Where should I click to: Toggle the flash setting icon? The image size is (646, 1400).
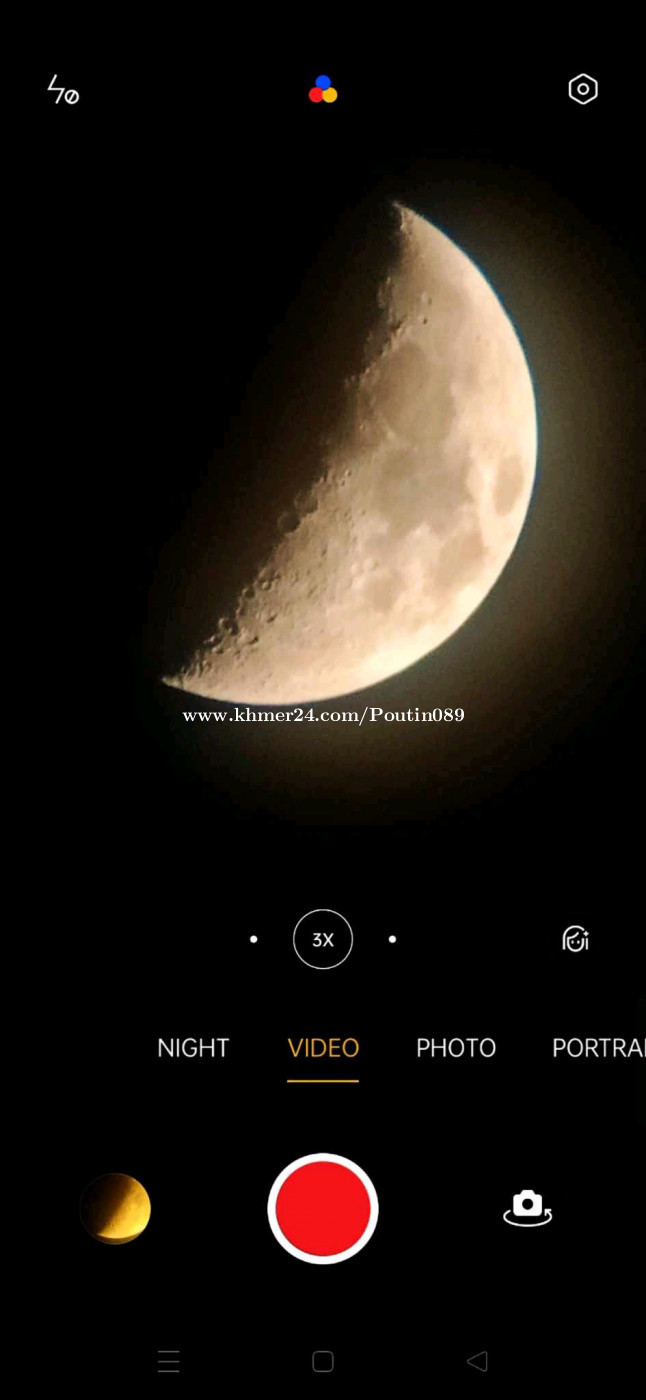click(63, 90)
